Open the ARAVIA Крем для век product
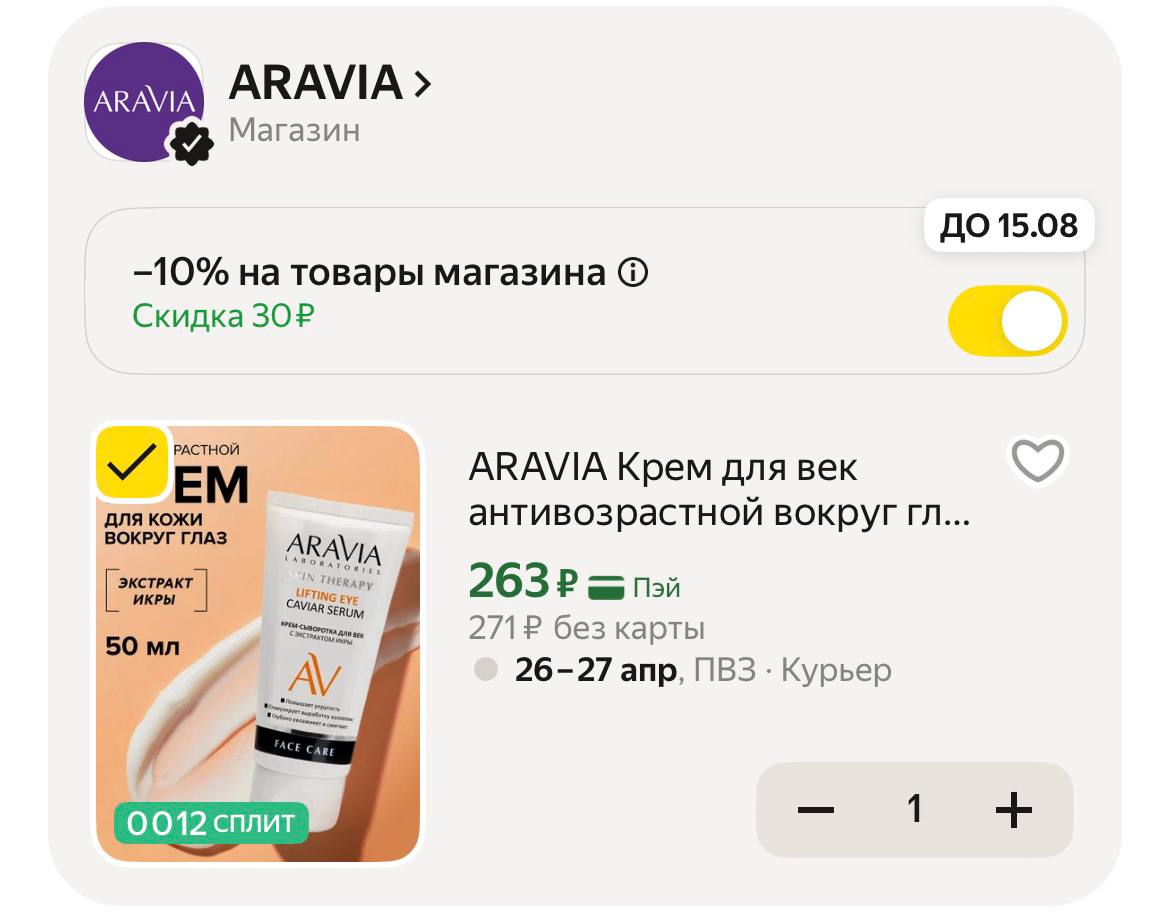1170x912 pixels. click(x=718, y=490)
